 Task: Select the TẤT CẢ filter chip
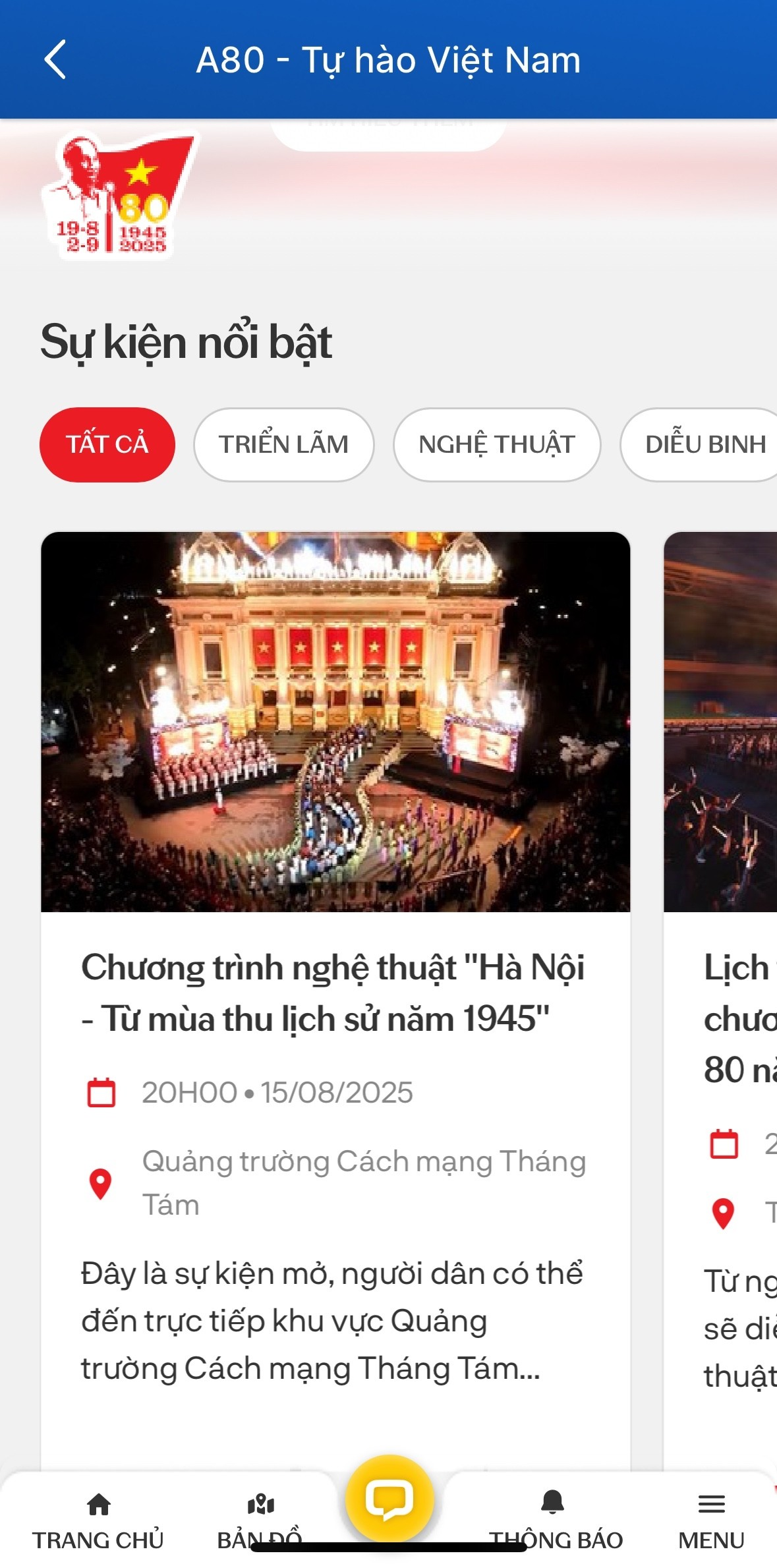(x=107, y=444)
